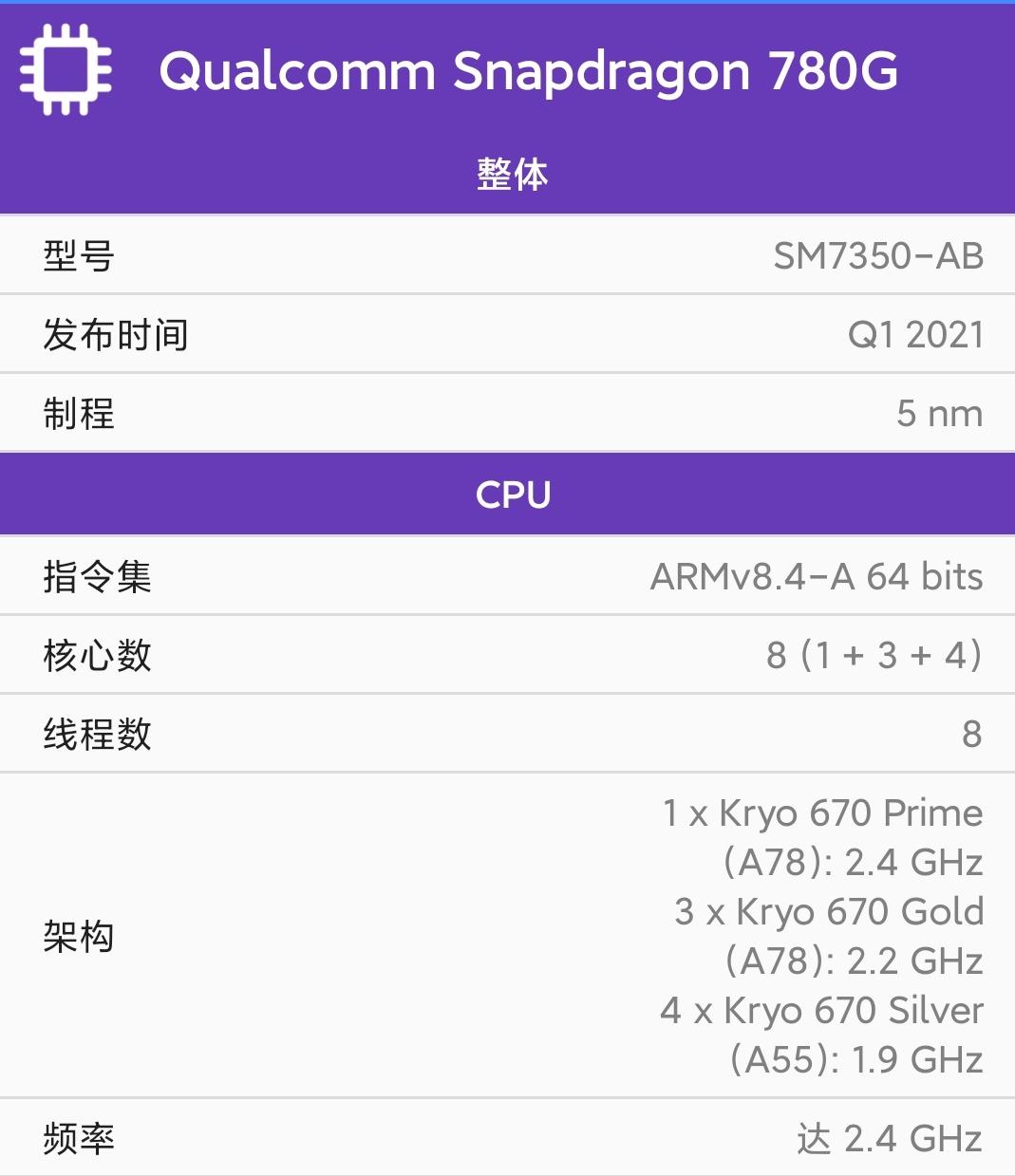Click the purple processor chip icon
The image size is (1015, 1176).
coord(66,70)
